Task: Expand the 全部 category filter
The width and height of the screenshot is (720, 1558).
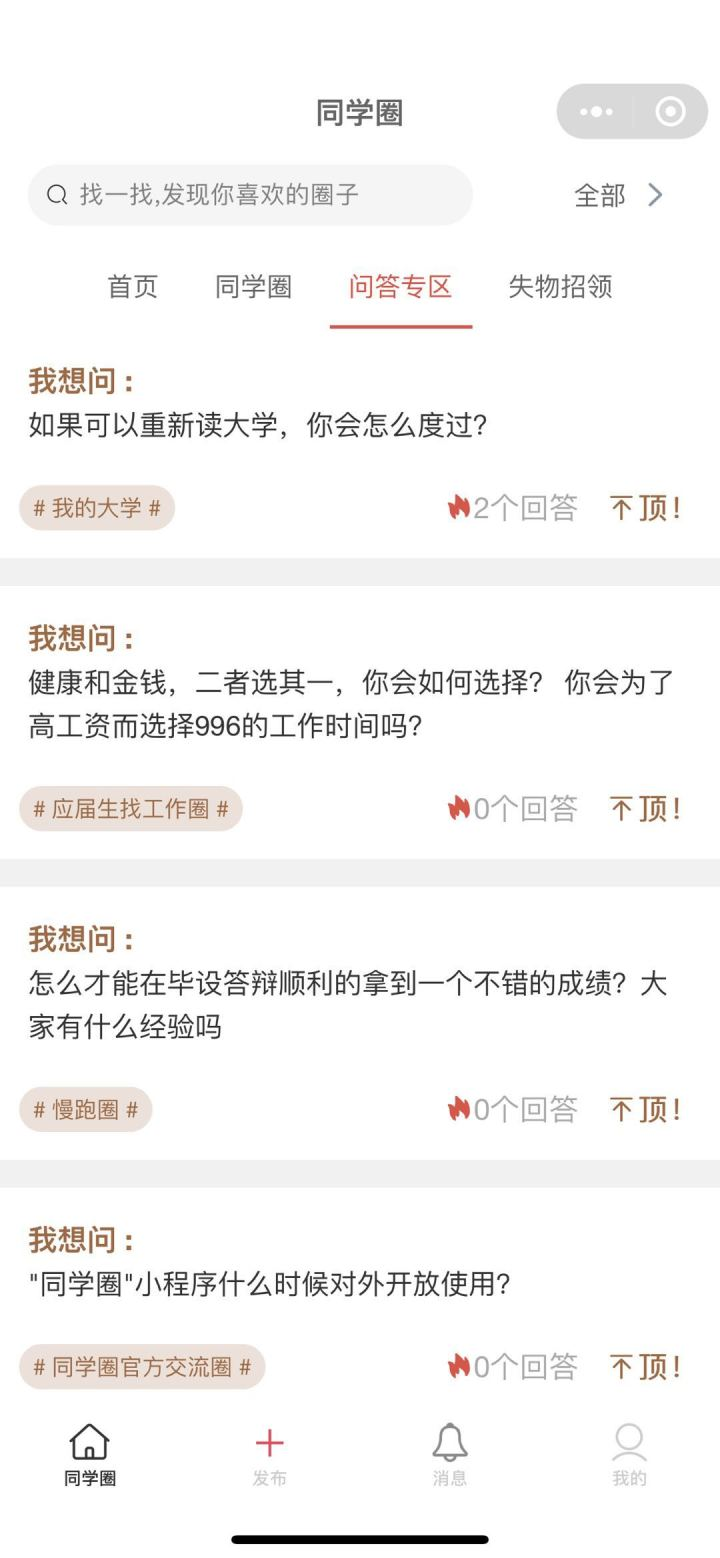Action: pos(618,195)
